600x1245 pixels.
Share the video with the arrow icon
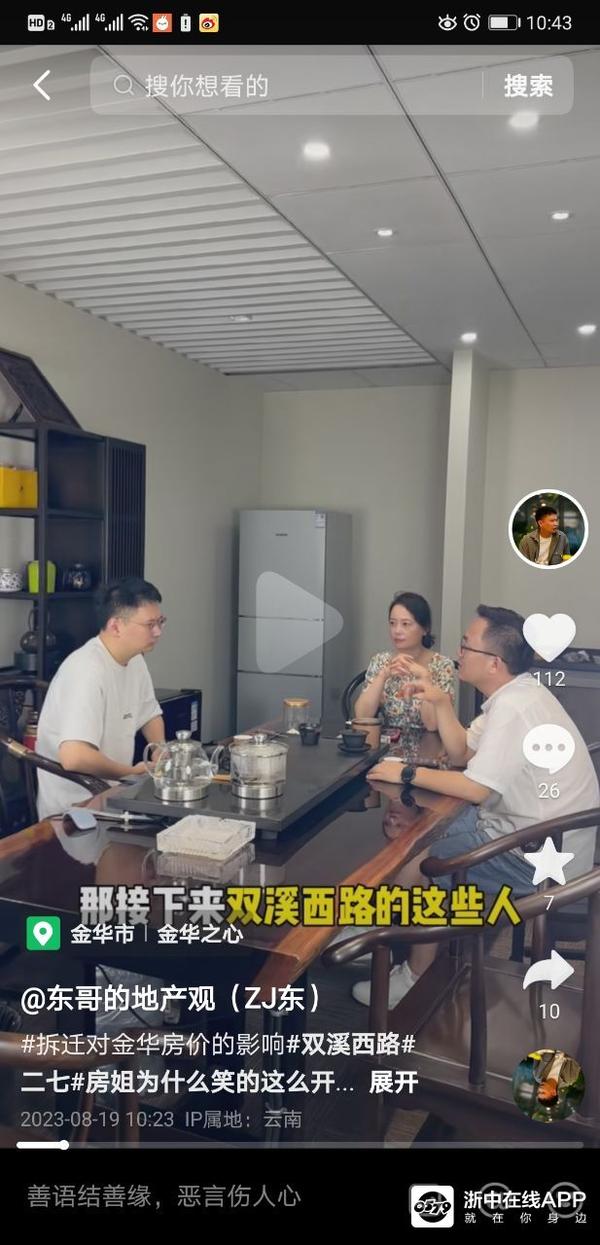(549, 971)
